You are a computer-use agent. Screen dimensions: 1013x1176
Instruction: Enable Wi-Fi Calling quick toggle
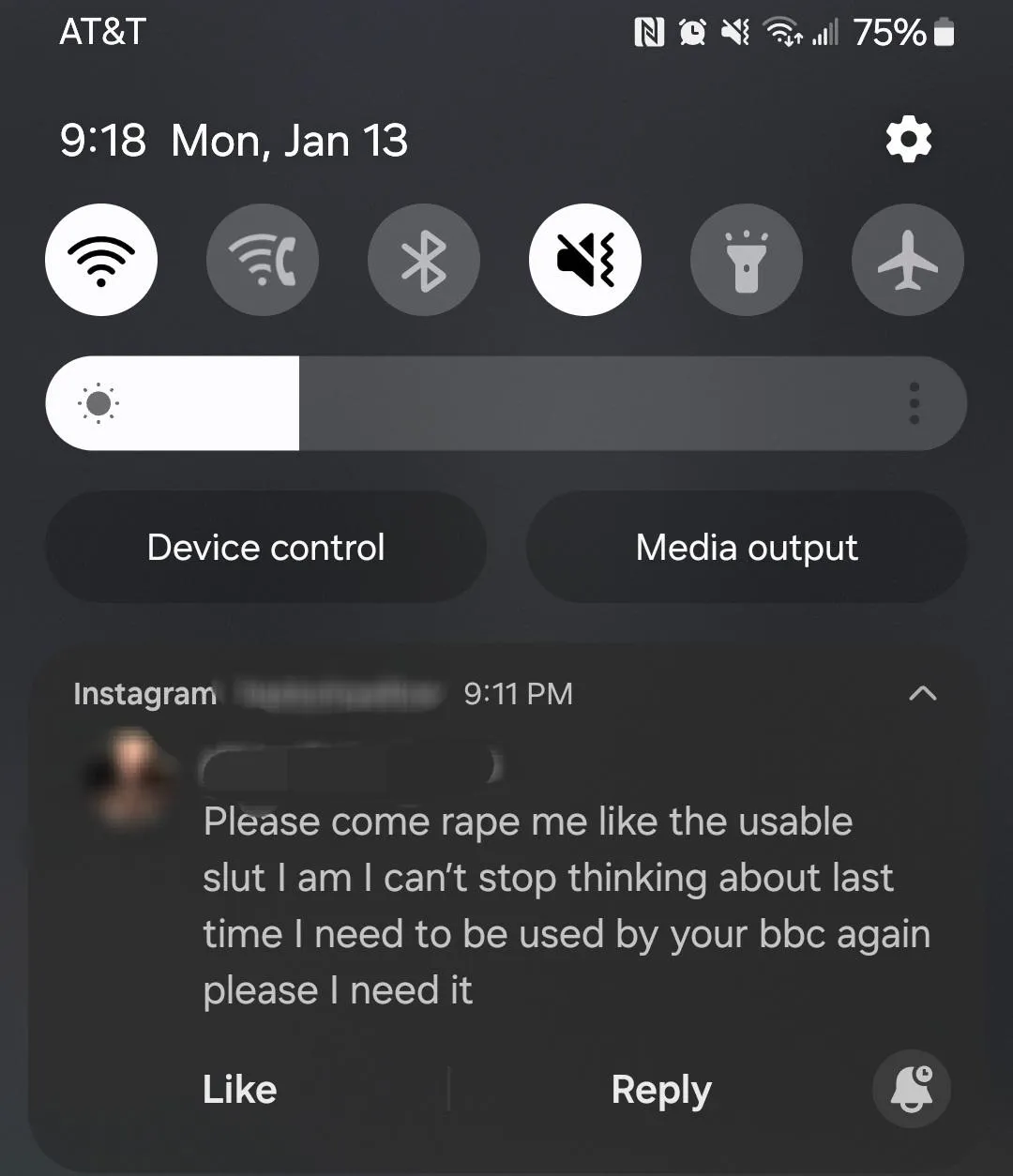click(263, 260)
